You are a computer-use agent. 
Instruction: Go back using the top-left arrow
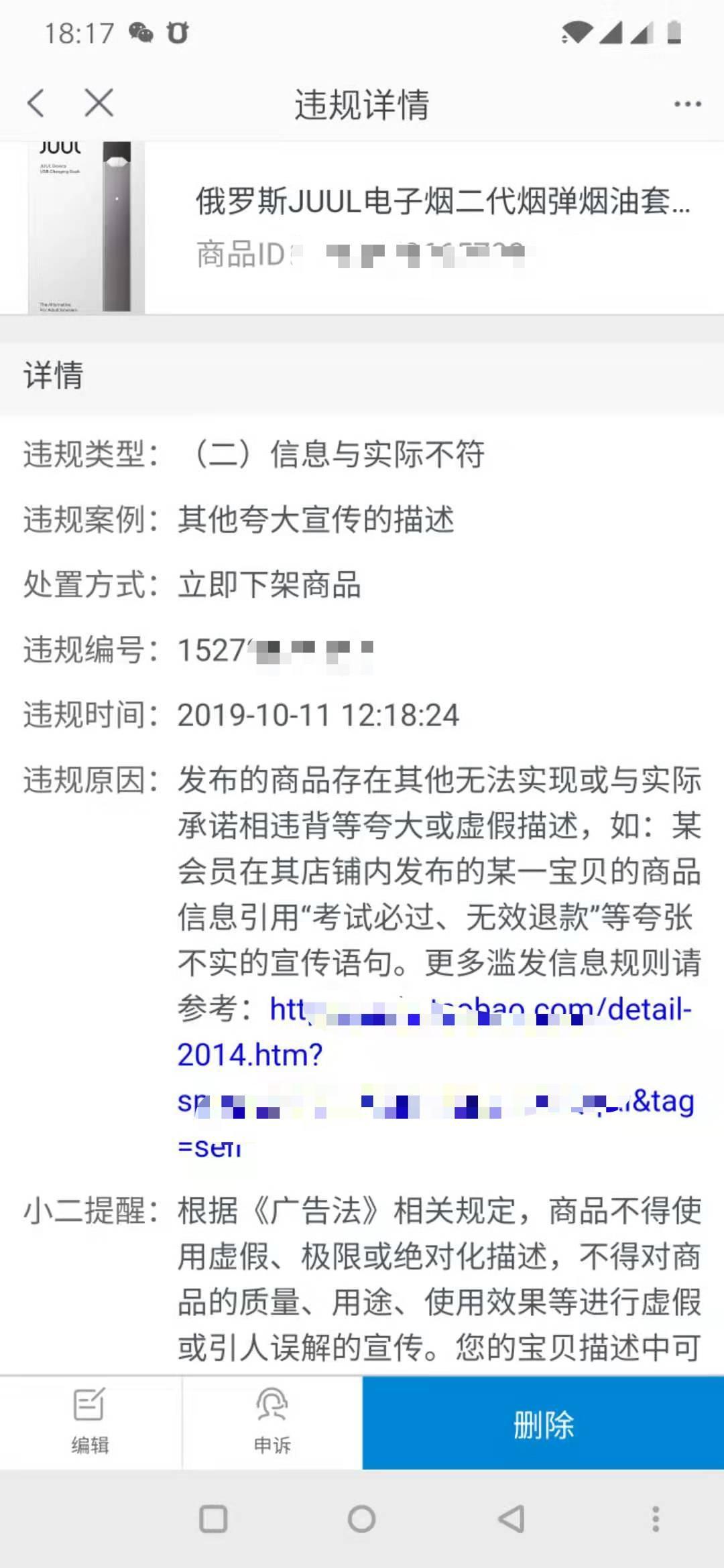pos(36,104)
